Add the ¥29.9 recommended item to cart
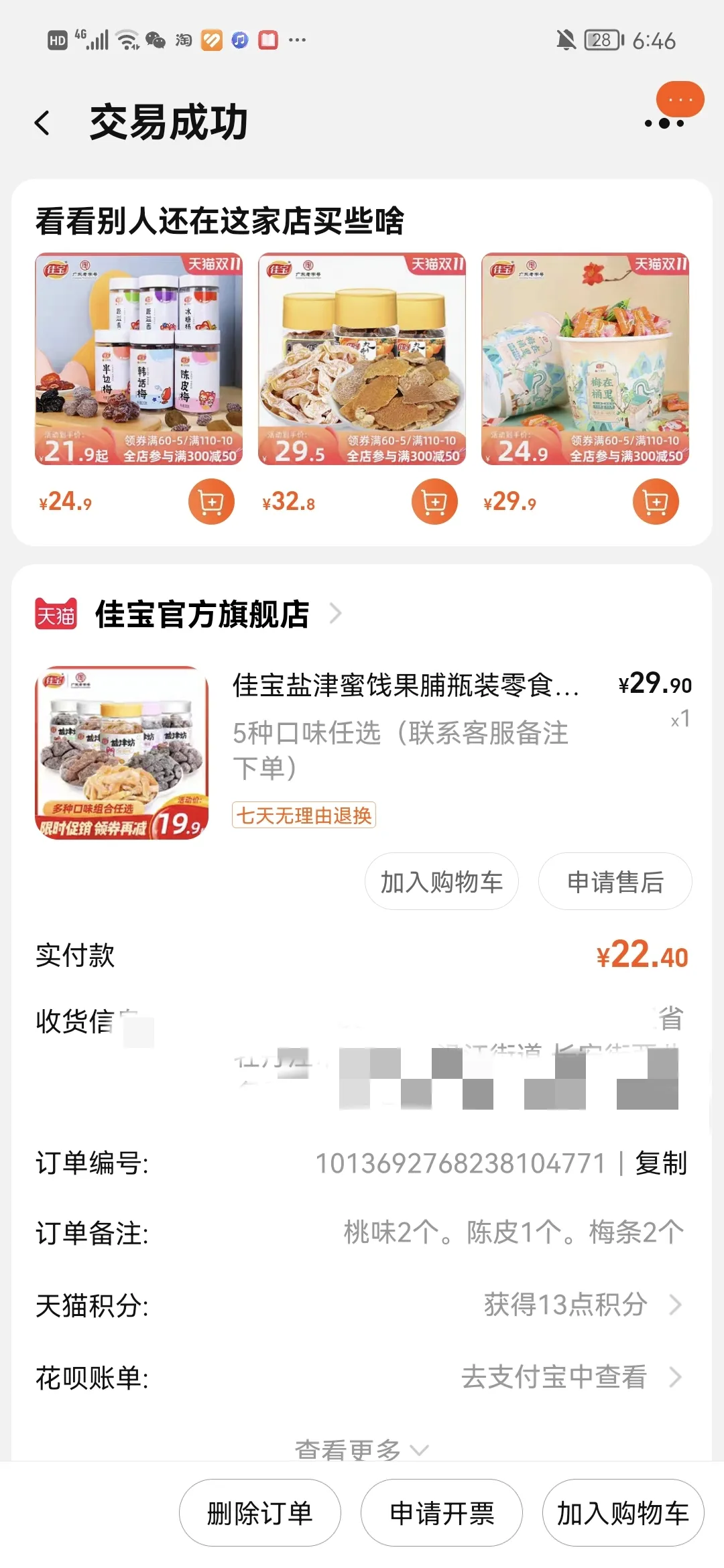Screen dimensions: 724x1568 pos(656,502)
